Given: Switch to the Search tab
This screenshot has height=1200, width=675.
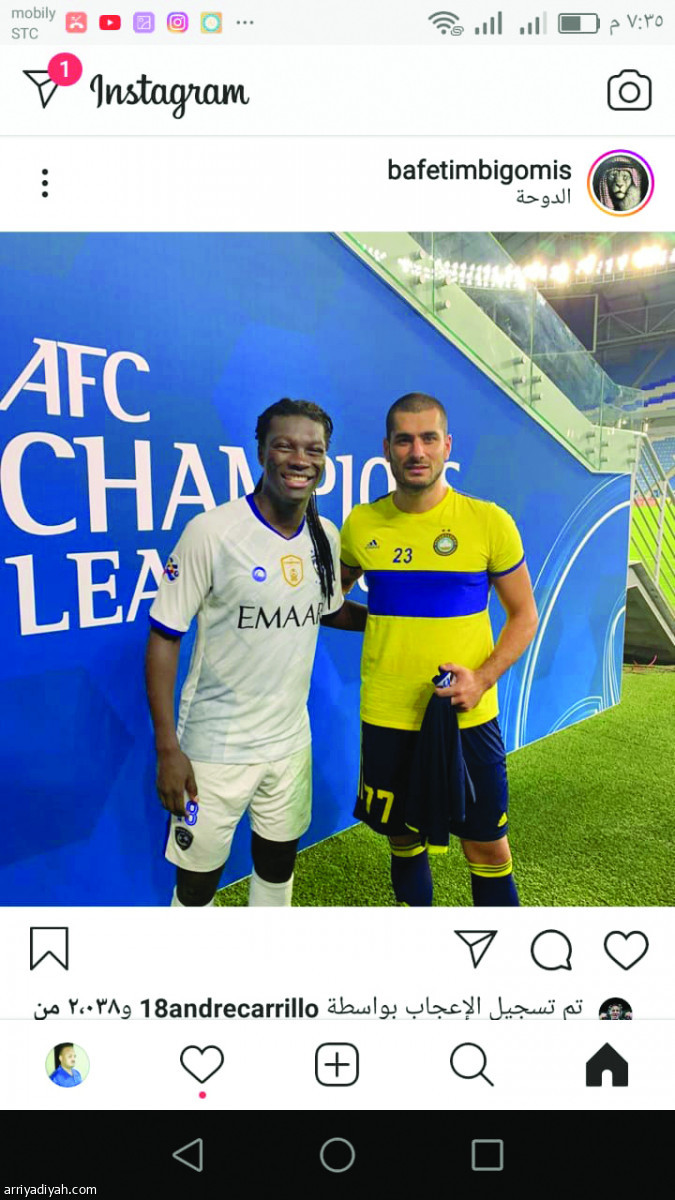Looking at the screenshot, I should 471,1065.
